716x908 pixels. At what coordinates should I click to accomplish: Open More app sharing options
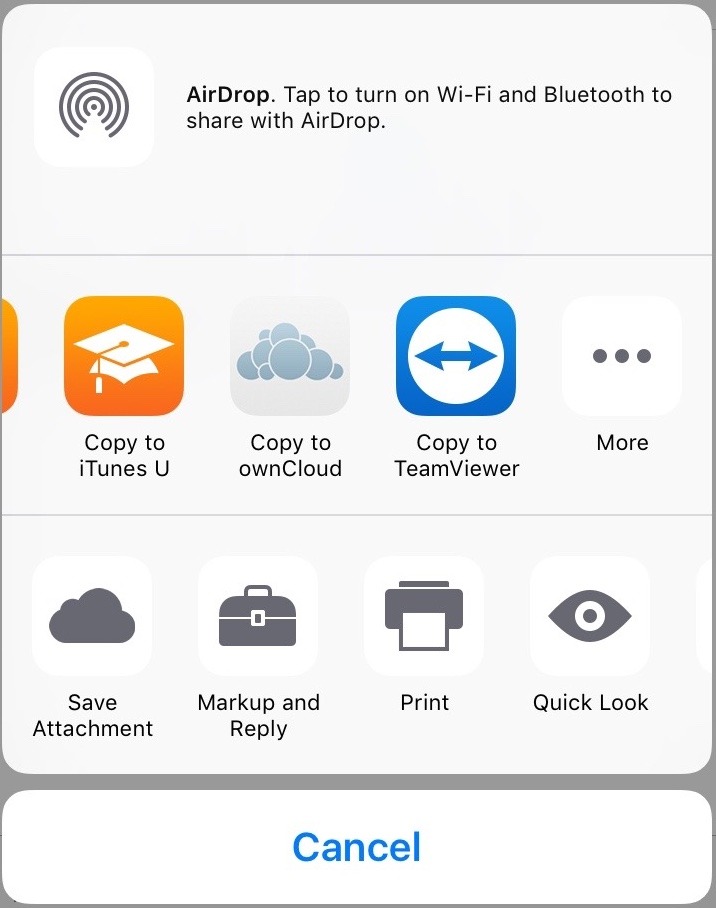click(x=622, y=356)
